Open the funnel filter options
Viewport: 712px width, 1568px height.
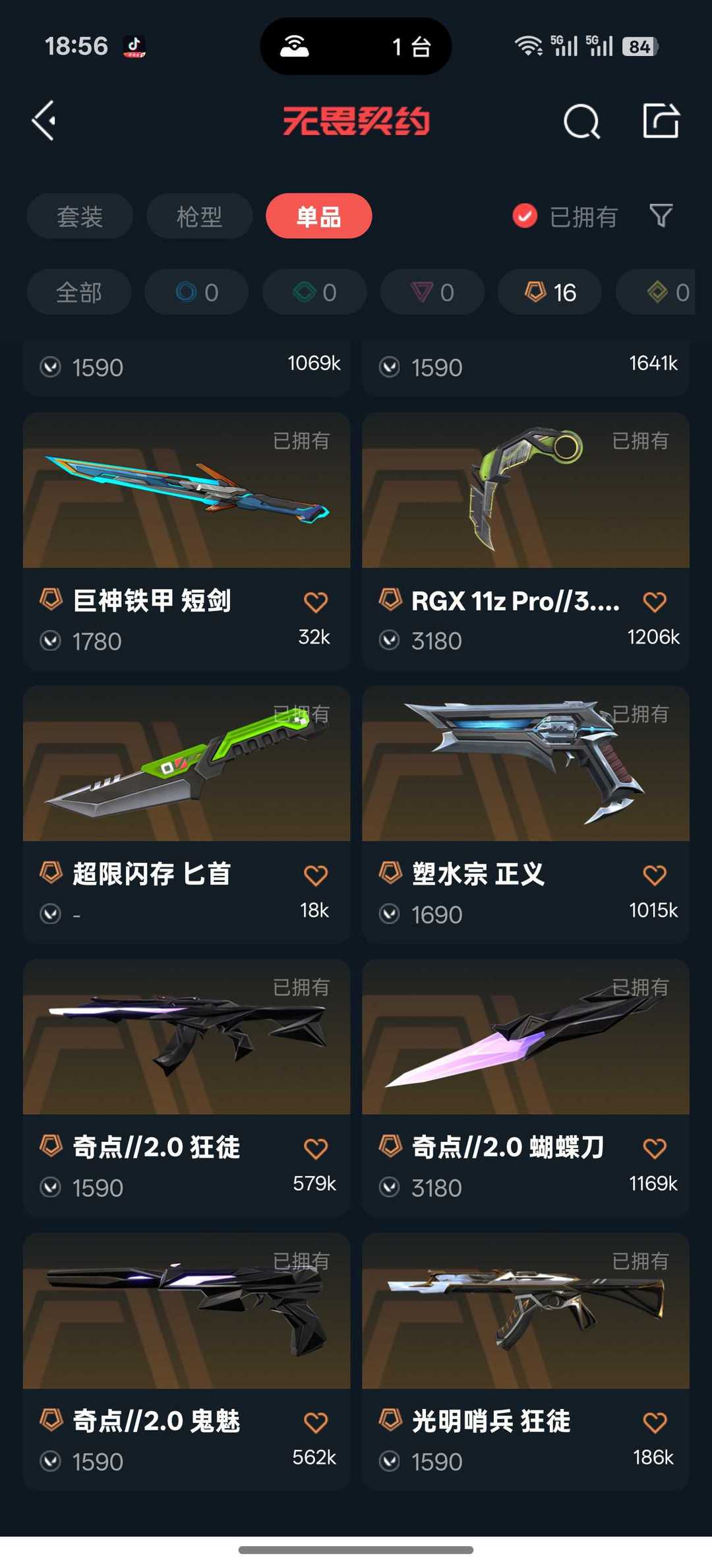coord(661,216)
